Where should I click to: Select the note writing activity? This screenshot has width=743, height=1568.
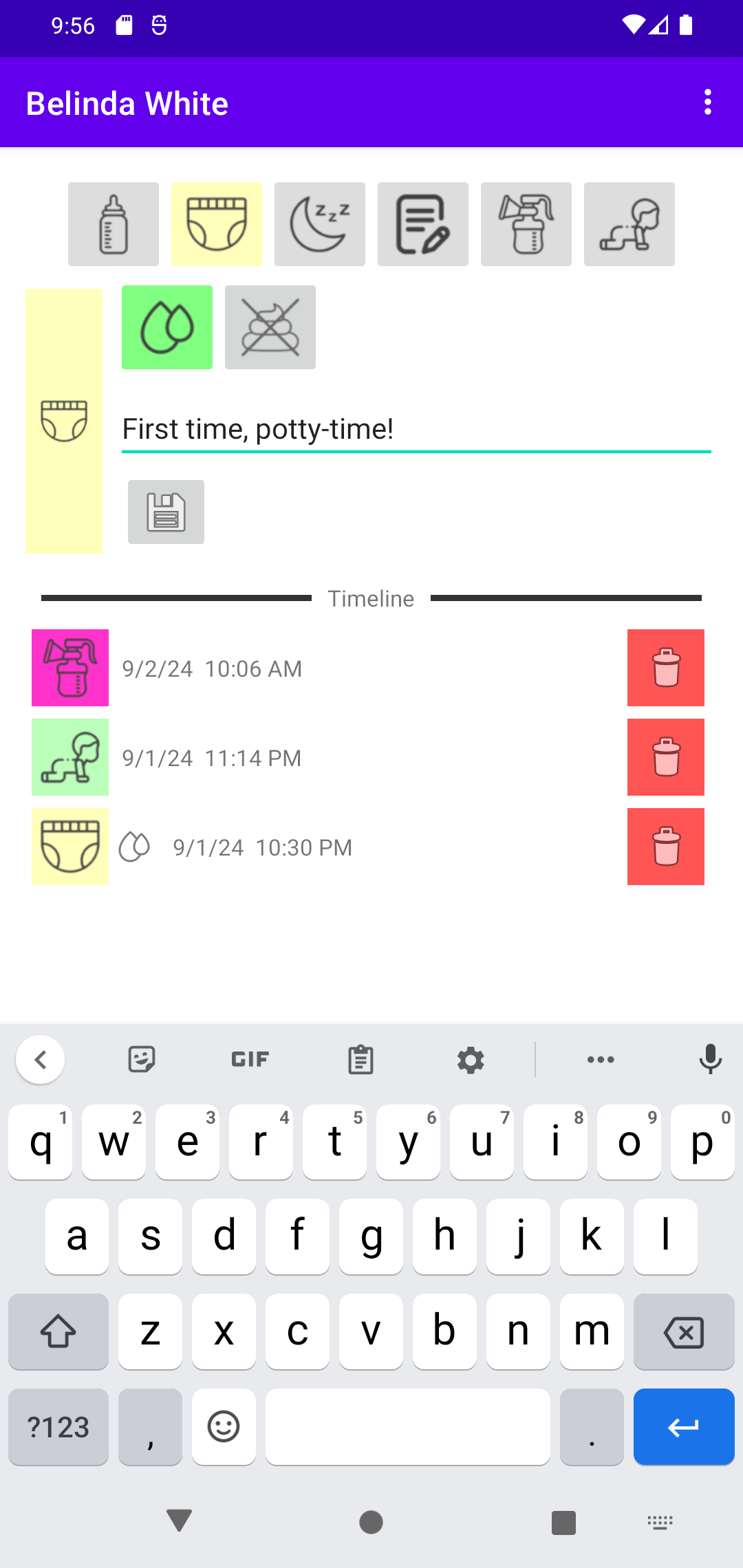tap(423, 224)
